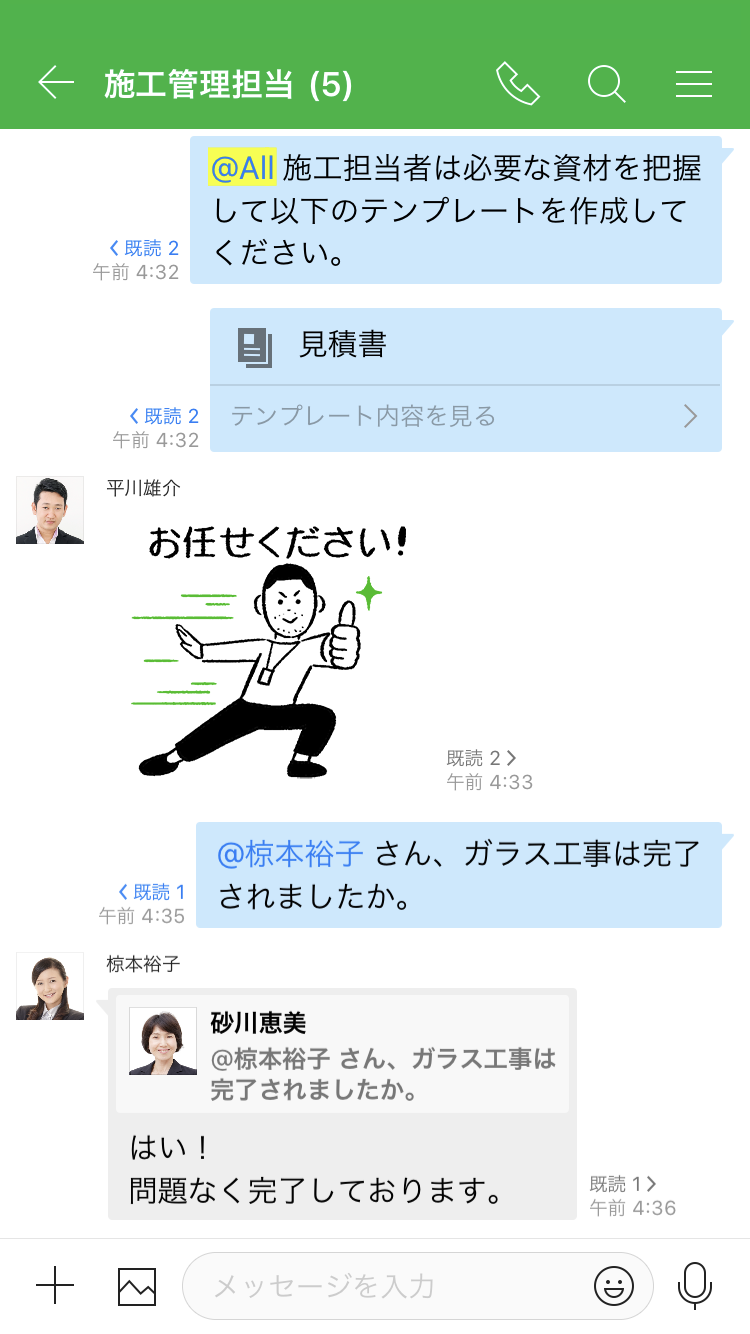Screen dimensions: 750x1334
Task: Open the plus attachment menu
Action: (x=55, y=1286)
